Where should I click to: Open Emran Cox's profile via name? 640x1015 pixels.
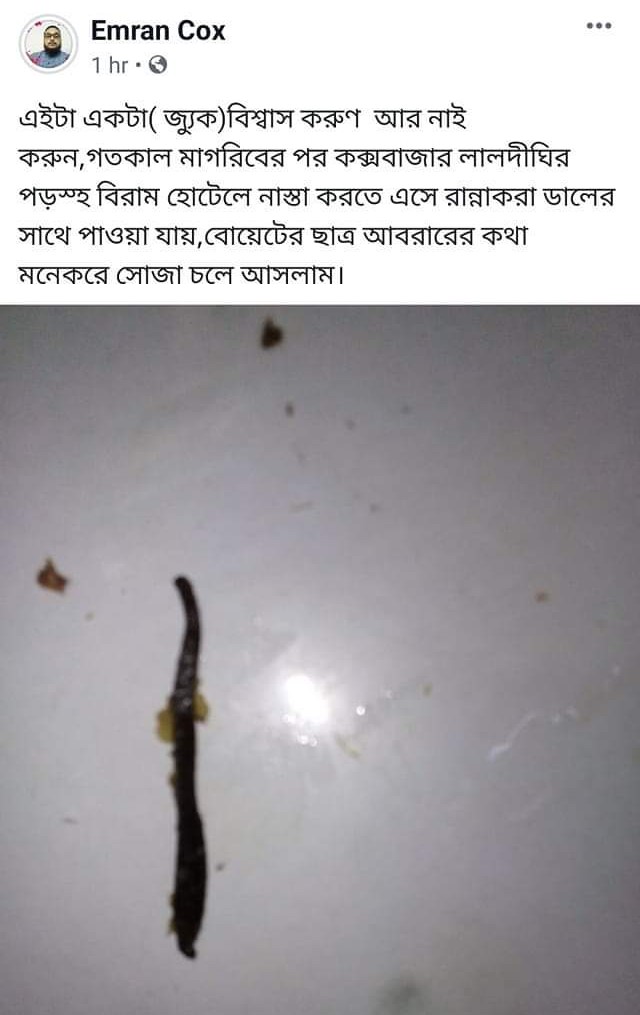point(158,31)
